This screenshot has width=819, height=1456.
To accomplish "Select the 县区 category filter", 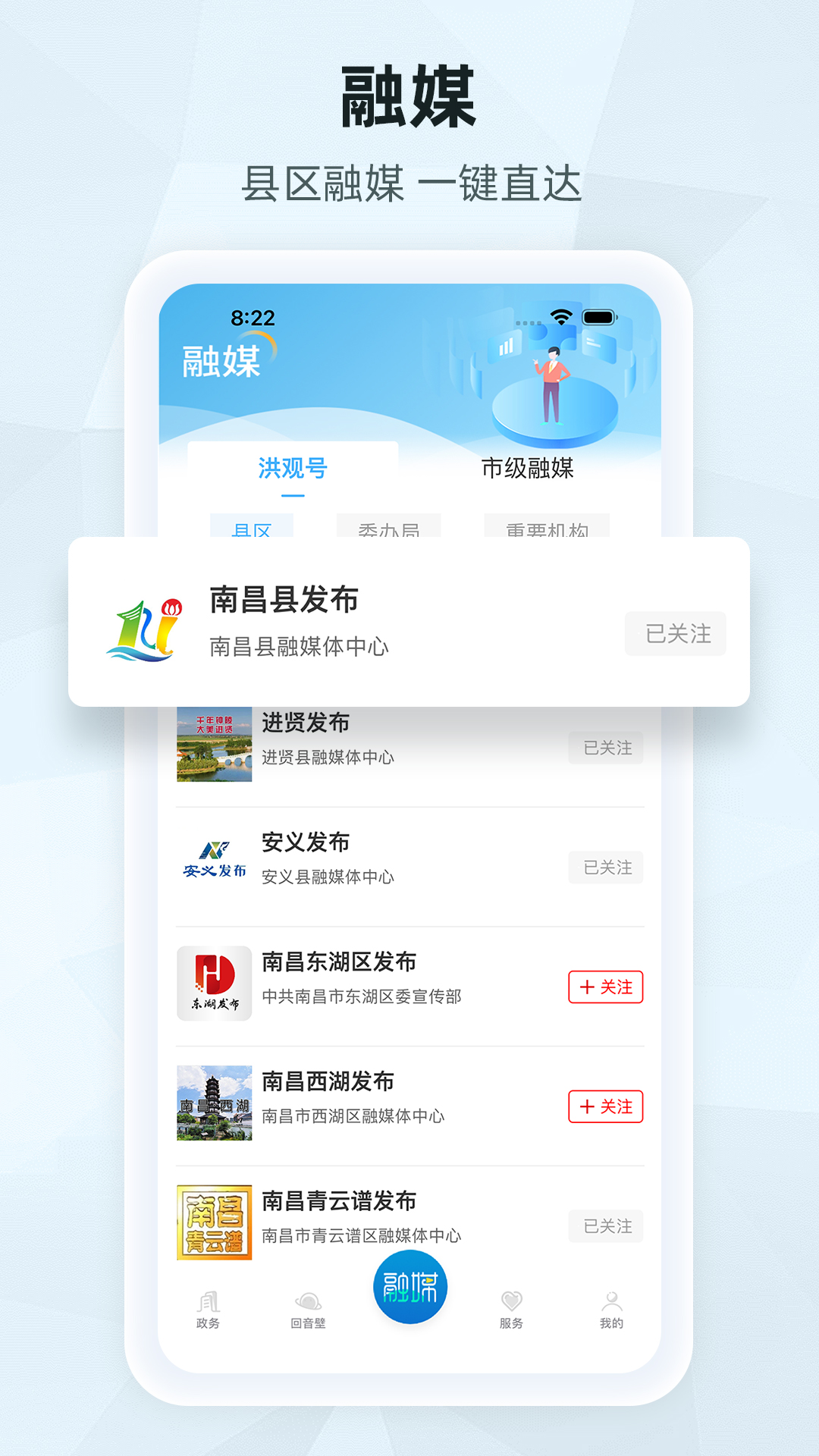I will click(x=252, y=532).
